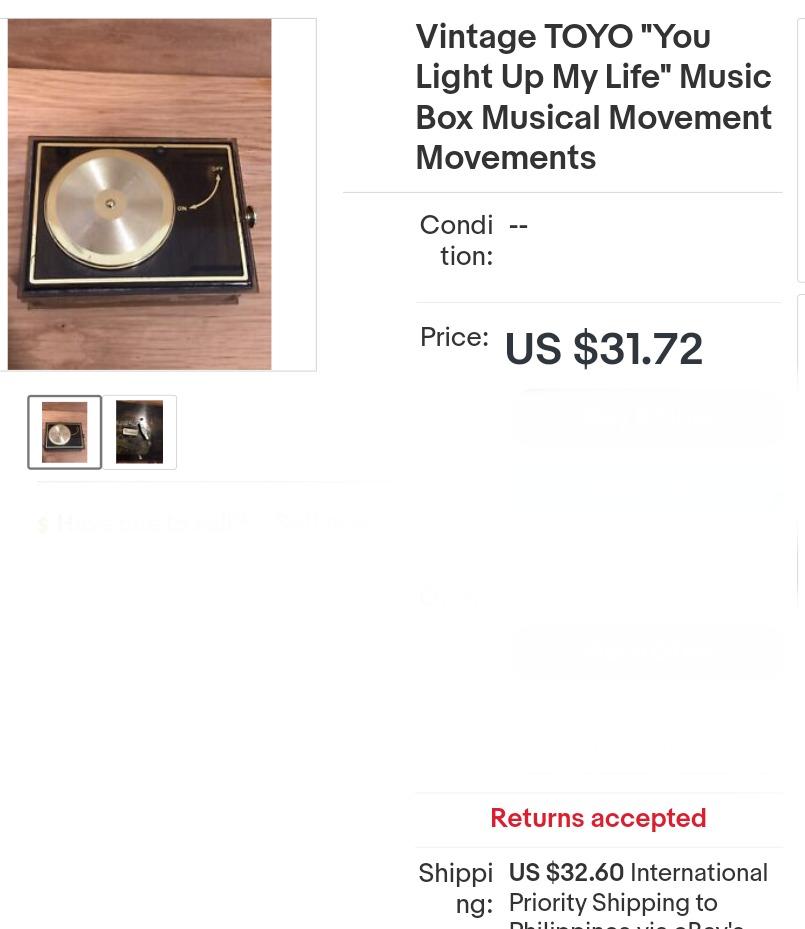Select the listing title link
The height and width of the screenshot is (929, 805).
pos(593,97)
